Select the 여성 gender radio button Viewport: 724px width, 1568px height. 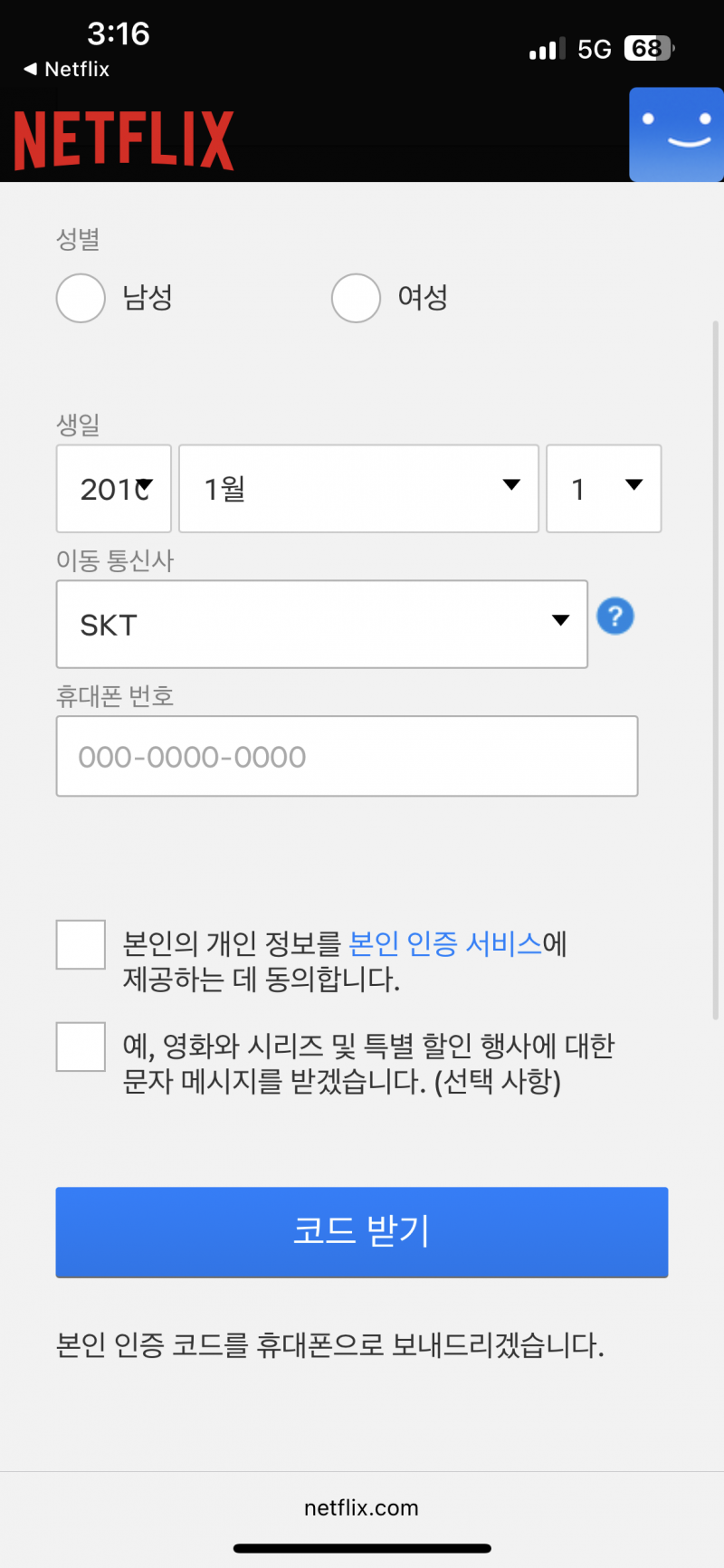pos(356,298)
